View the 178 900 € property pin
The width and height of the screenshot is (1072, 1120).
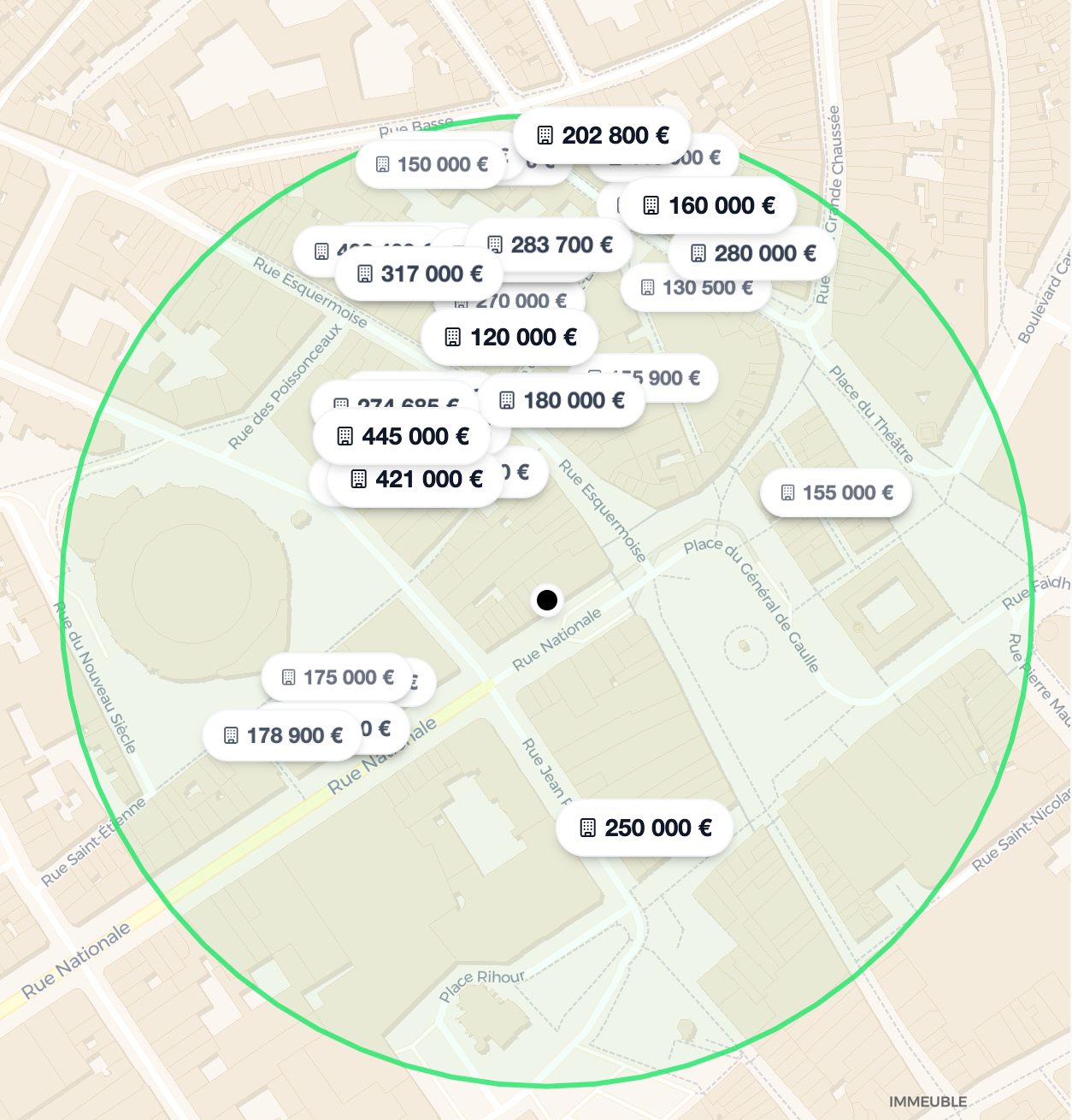(283, 735)
